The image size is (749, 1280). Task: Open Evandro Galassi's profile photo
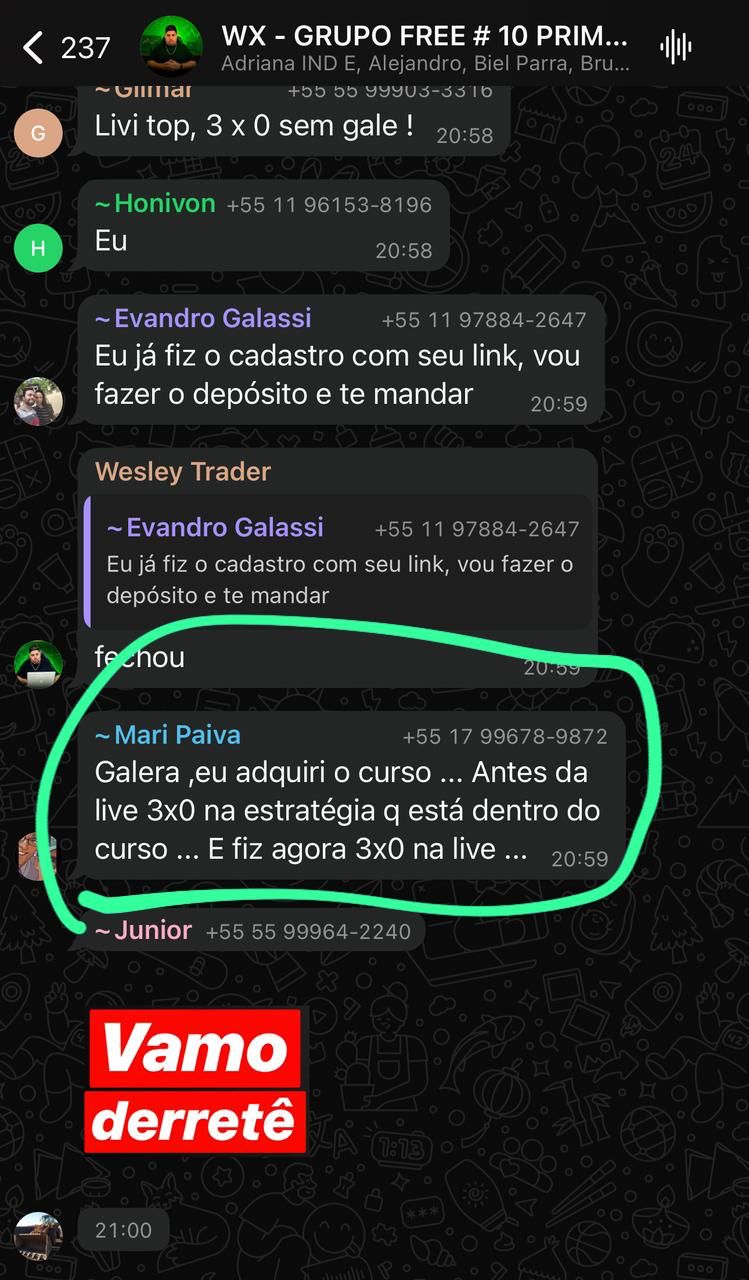pos(38,401)
